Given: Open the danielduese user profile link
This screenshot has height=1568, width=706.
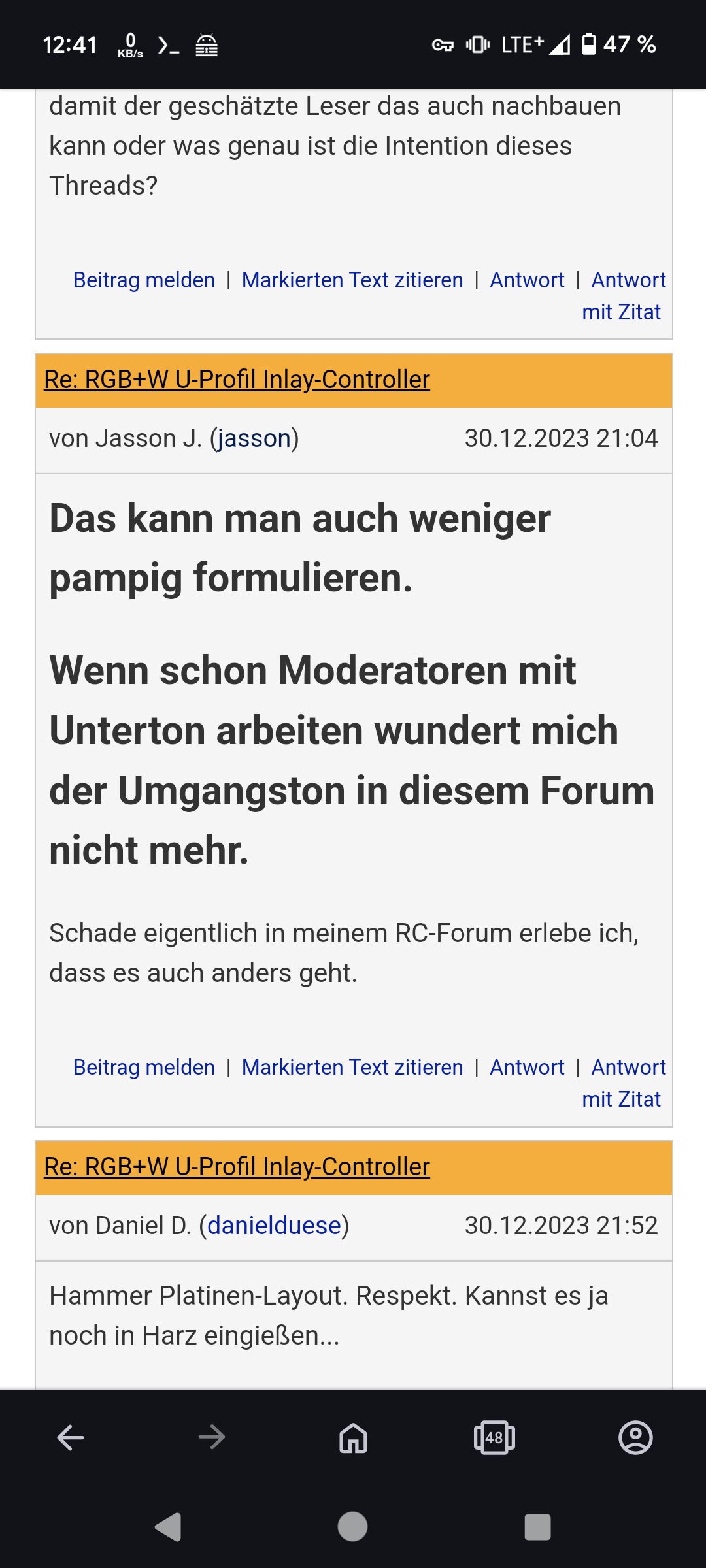Looking at the screenshot, I should coord(275,1226).
